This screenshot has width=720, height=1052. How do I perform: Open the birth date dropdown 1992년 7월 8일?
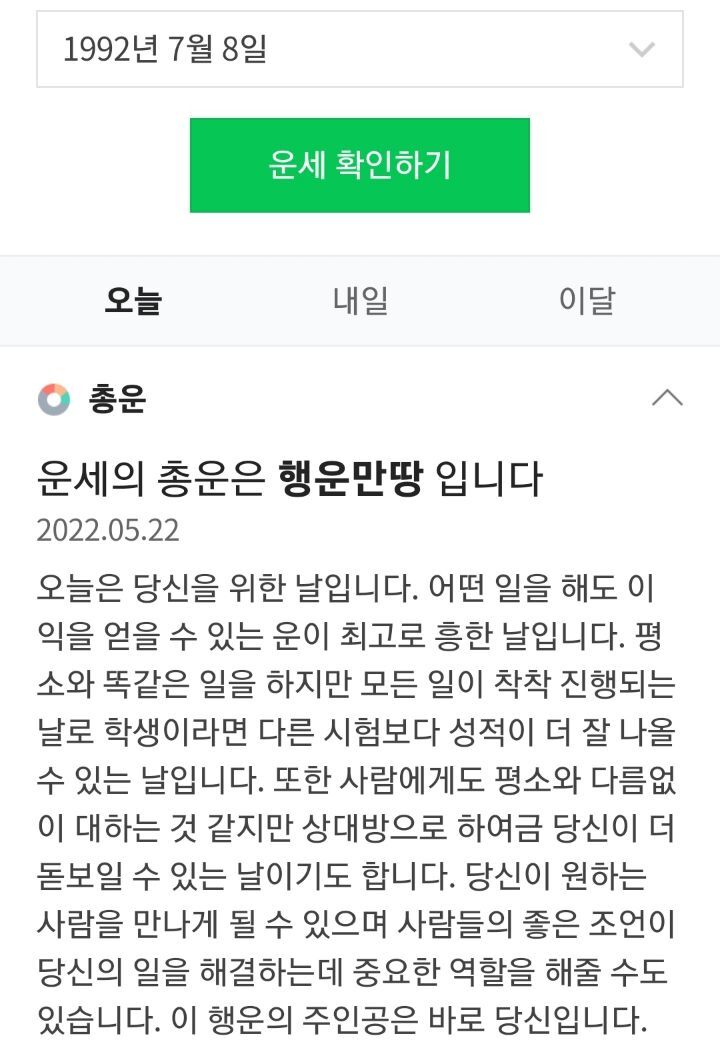pos(359,49)
